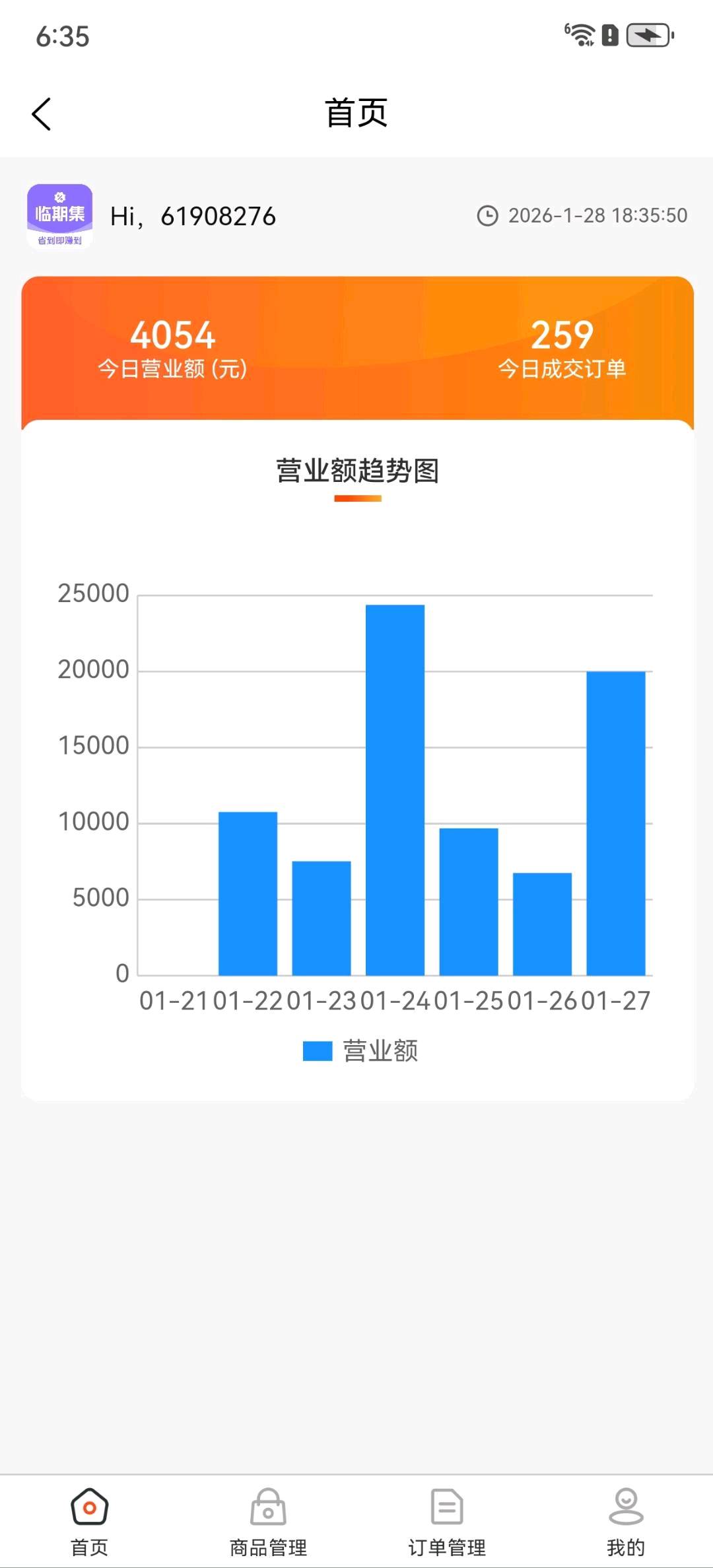The image size is (713, 1568).
Task: Tap the back arrow at top left
Action: point(42,113)
